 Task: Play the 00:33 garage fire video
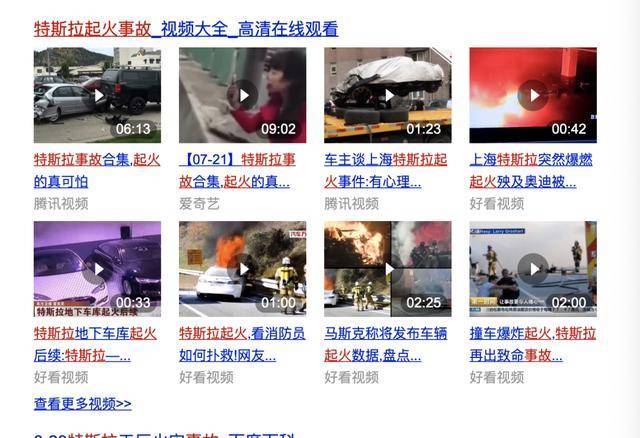tap(97, 269)
